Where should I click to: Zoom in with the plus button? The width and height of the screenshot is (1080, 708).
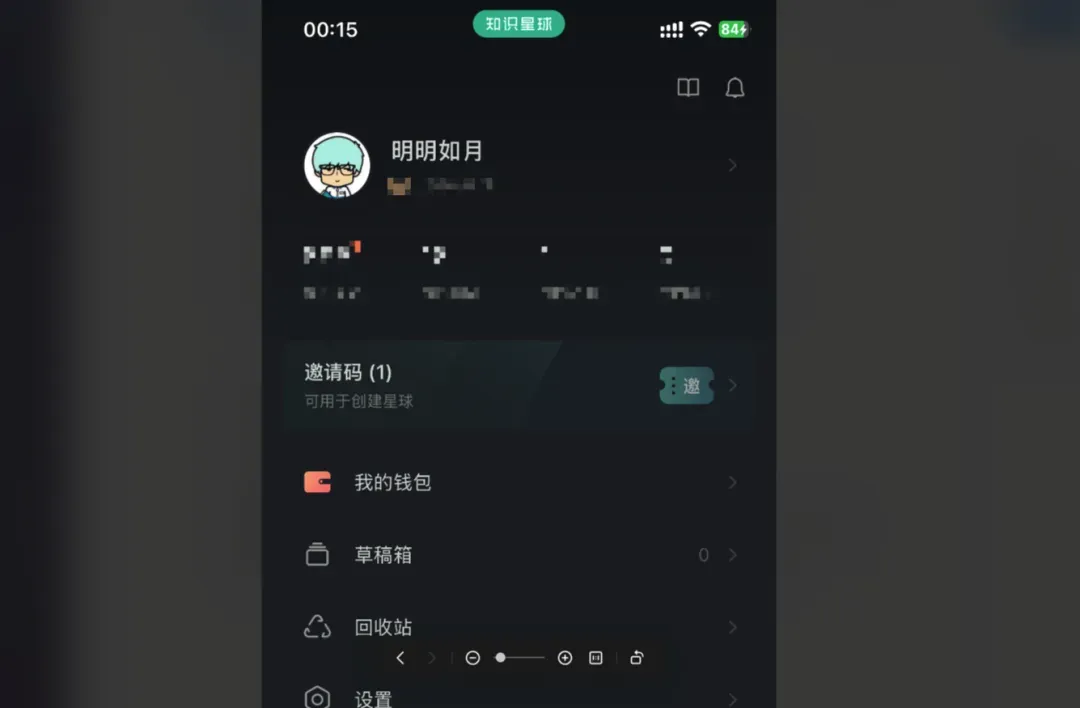coord(565,658)
